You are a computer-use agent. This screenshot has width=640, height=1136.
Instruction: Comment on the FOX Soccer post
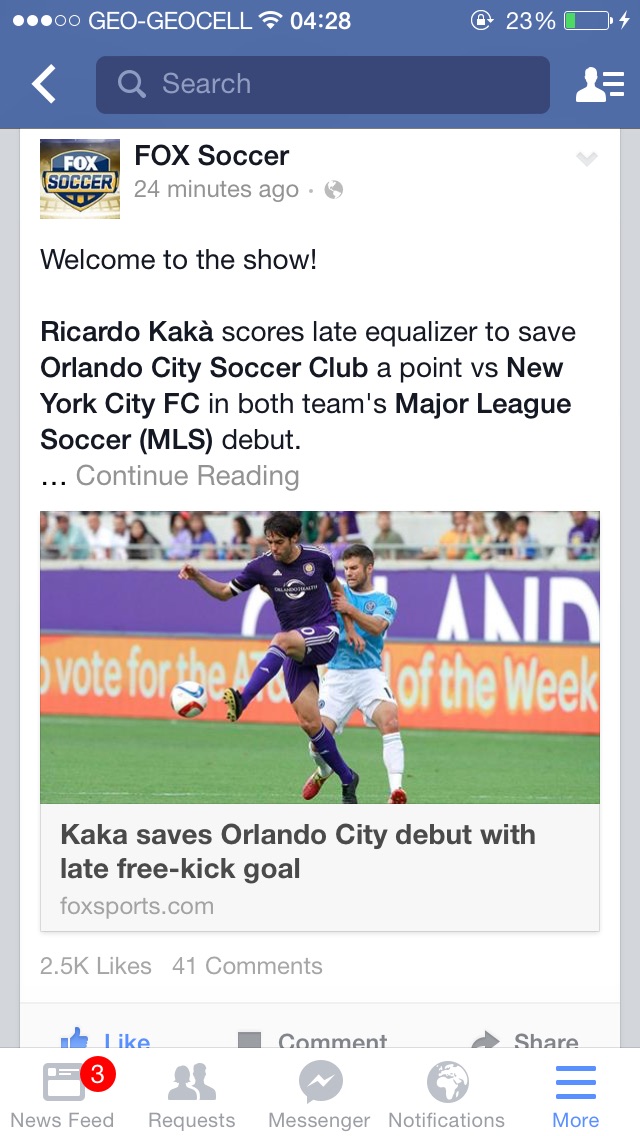pos(314,1040)
